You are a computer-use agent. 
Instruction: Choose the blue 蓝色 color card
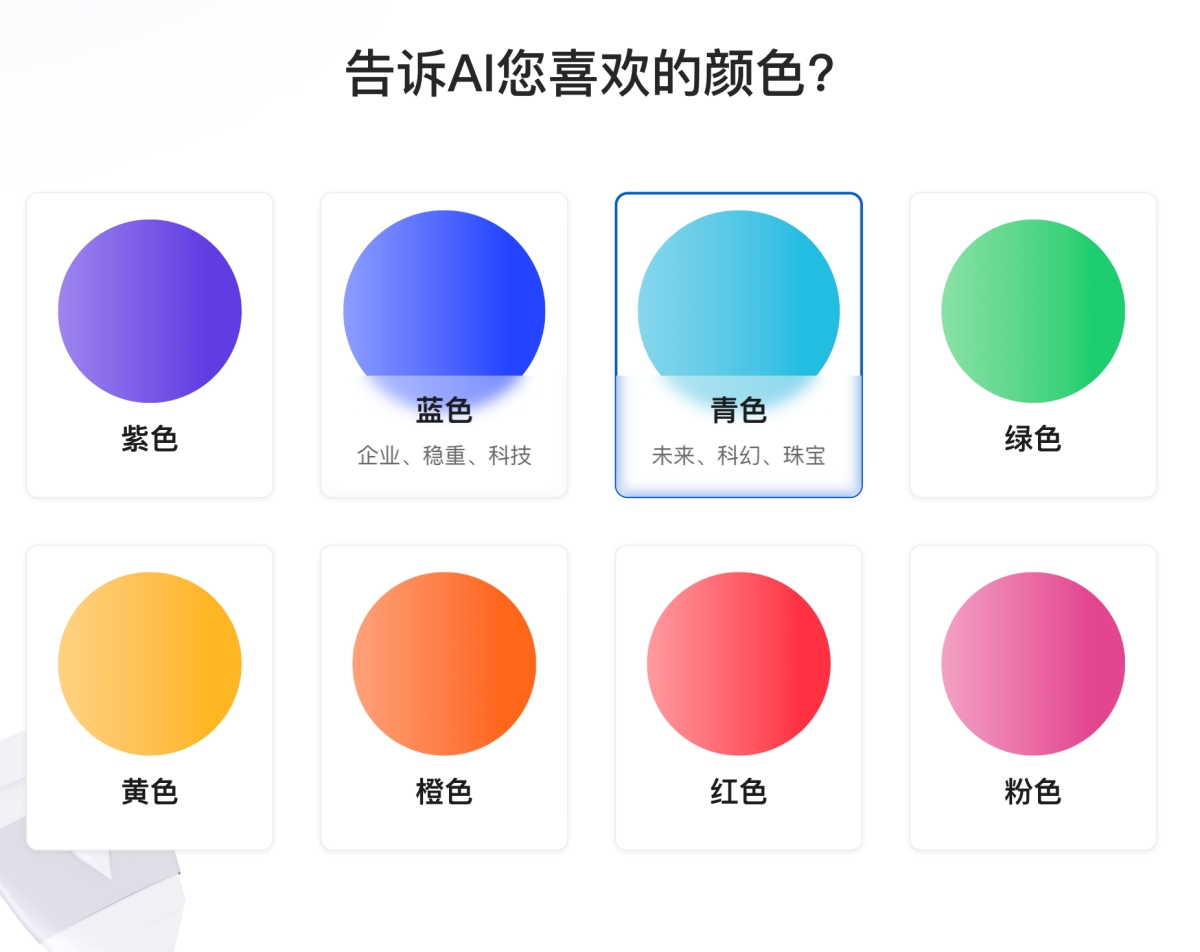tap(444, 345)
